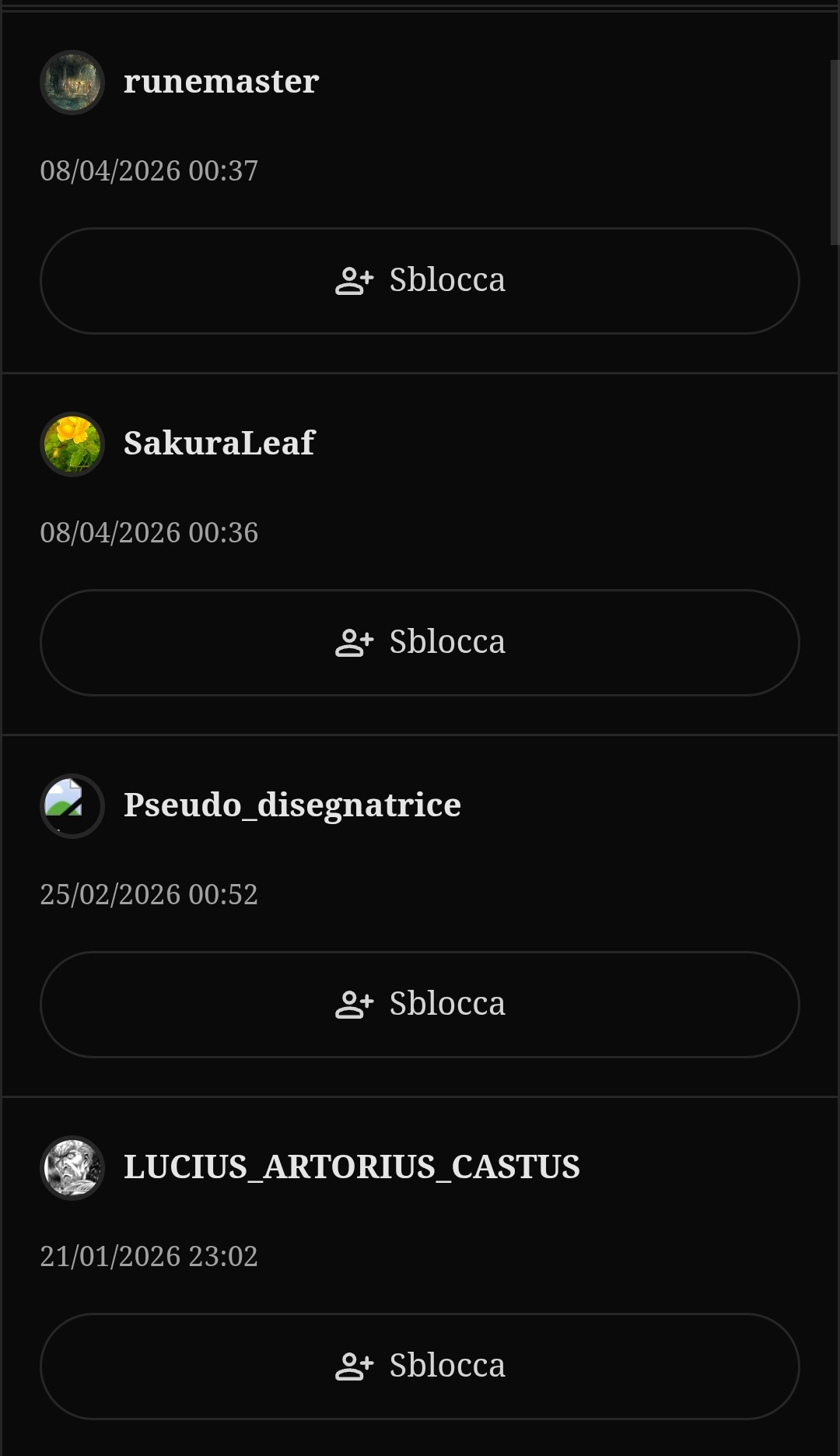Select Sblocca under LUCIUS_ARTORIUS_CASTUS
Image resolution: width=840 pixels, height=1456 pixels.
420,1367
